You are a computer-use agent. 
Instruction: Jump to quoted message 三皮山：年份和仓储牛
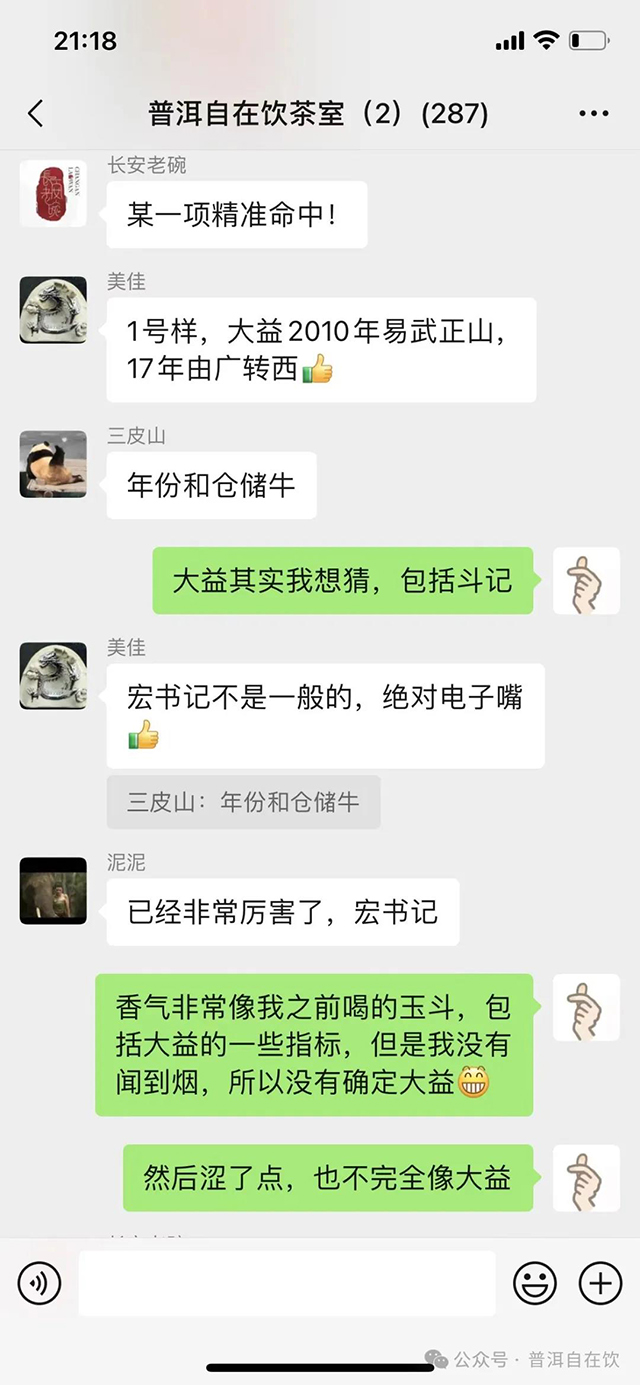(243, 802)
